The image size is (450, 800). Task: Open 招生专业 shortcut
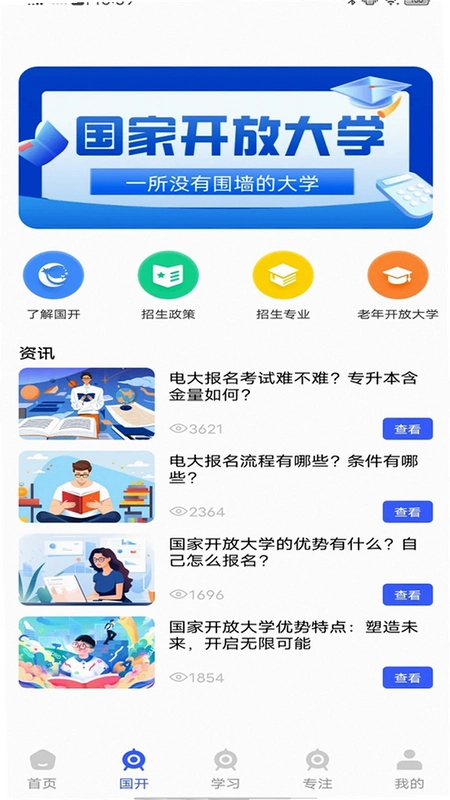tap(283, 285)
